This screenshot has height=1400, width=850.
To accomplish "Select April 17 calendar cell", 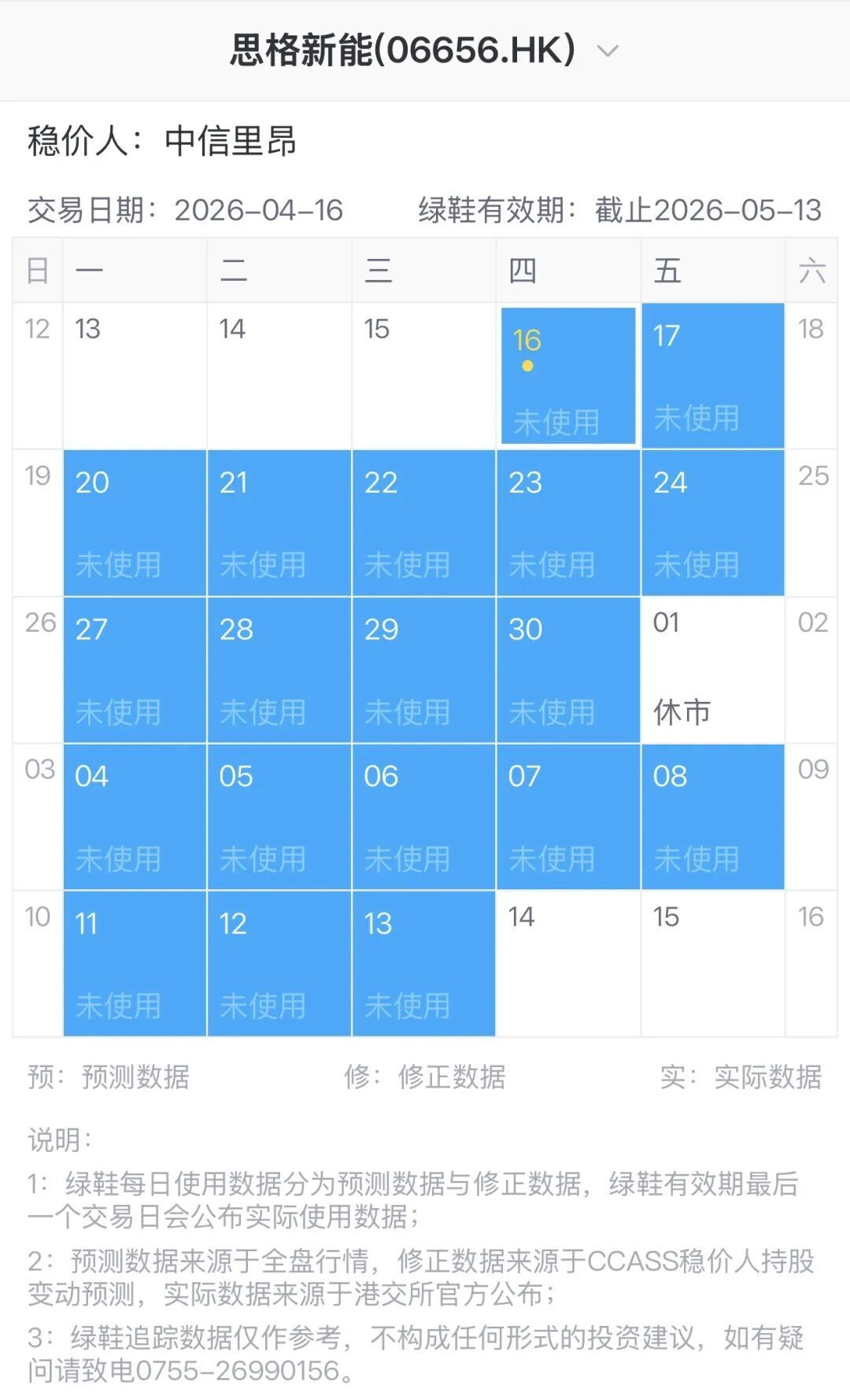I will [713, 375].
